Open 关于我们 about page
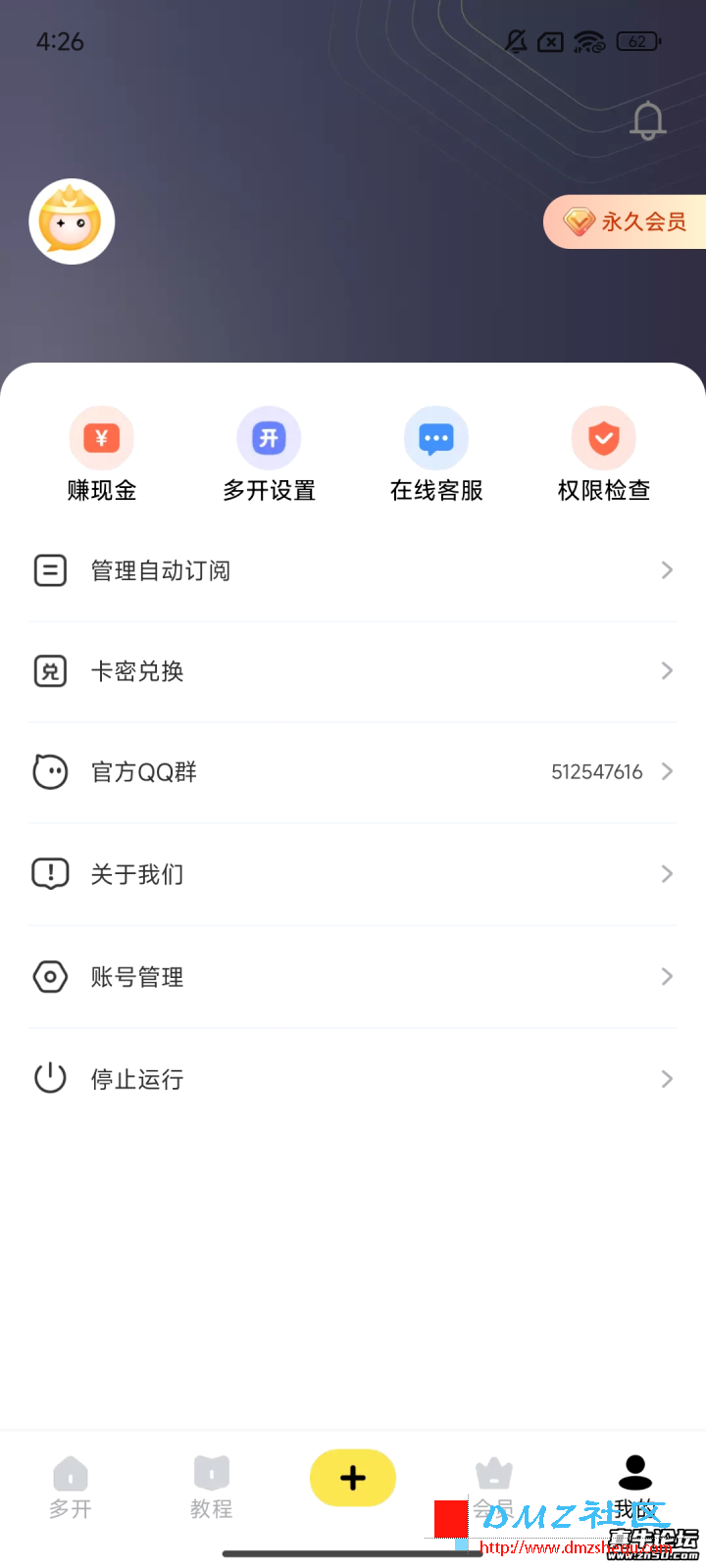Viewport: 706px width, 1568px height. 353,873
